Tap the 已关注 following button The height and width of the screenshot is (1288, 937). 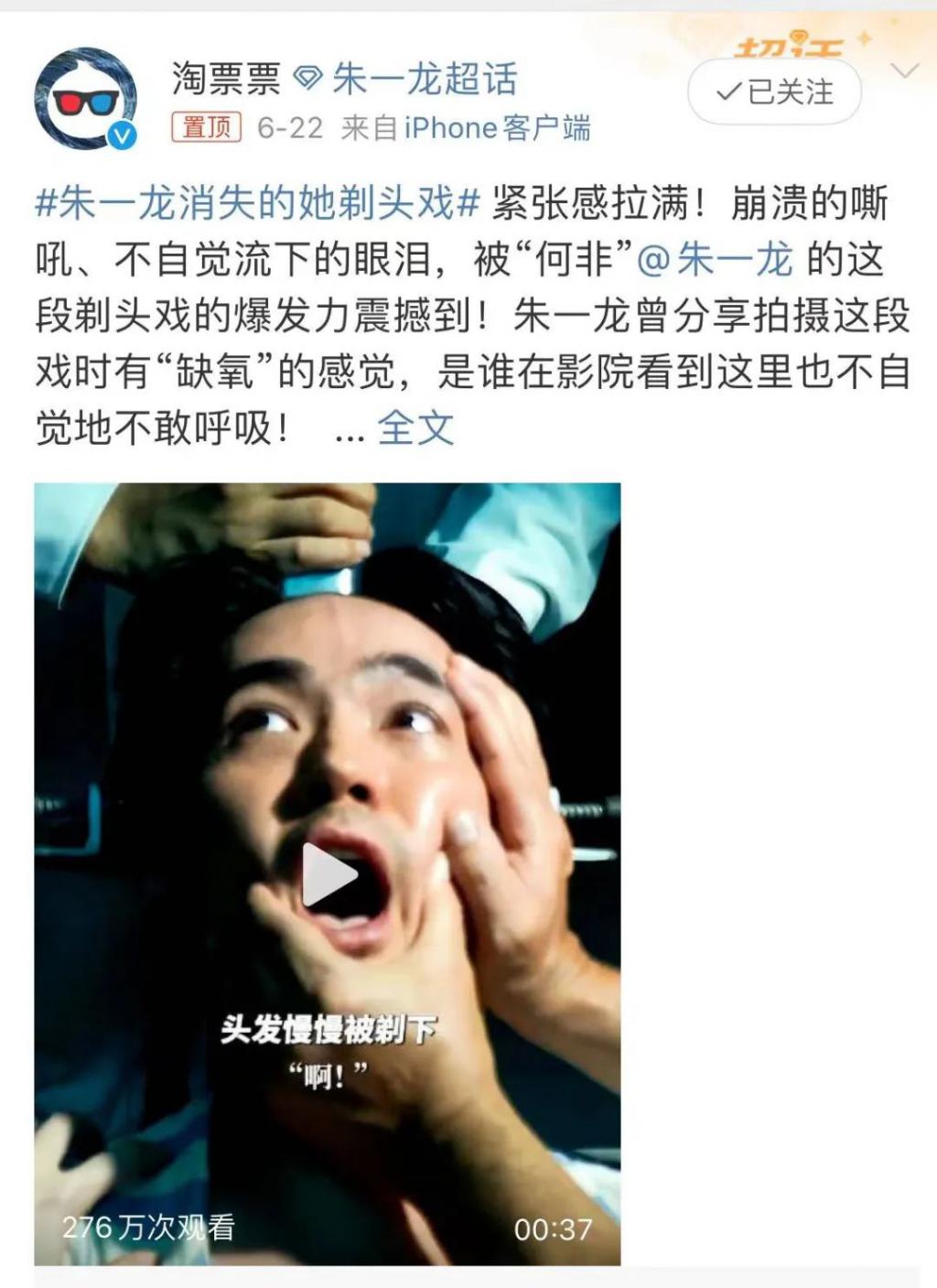pyautogui.click(x=774, y=92)
